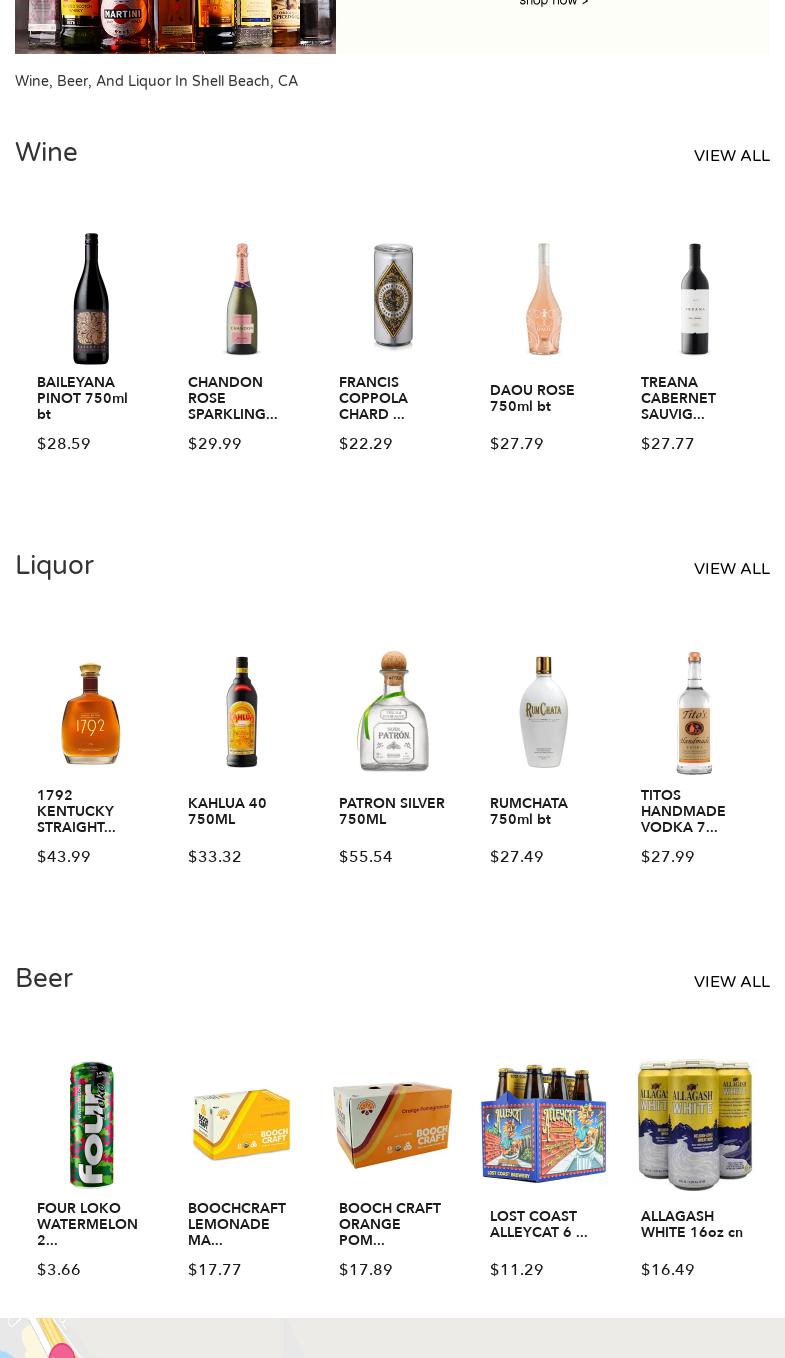
Task: Select Chandon Rose Sparkling wine
Action: coord(241,300)
